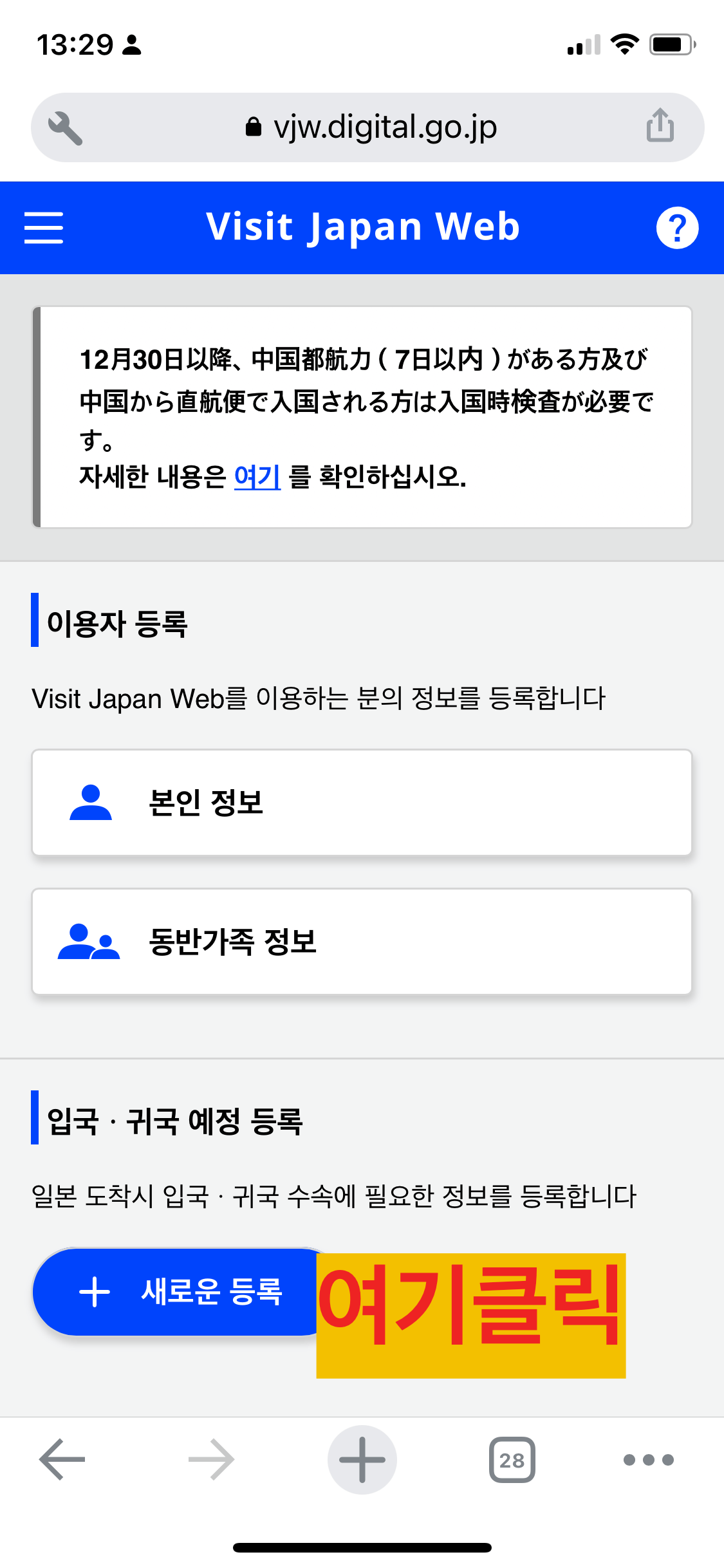Open a new browser tab with the plus icon
Screen dimensions: 724x1568
click(362, 1459)
